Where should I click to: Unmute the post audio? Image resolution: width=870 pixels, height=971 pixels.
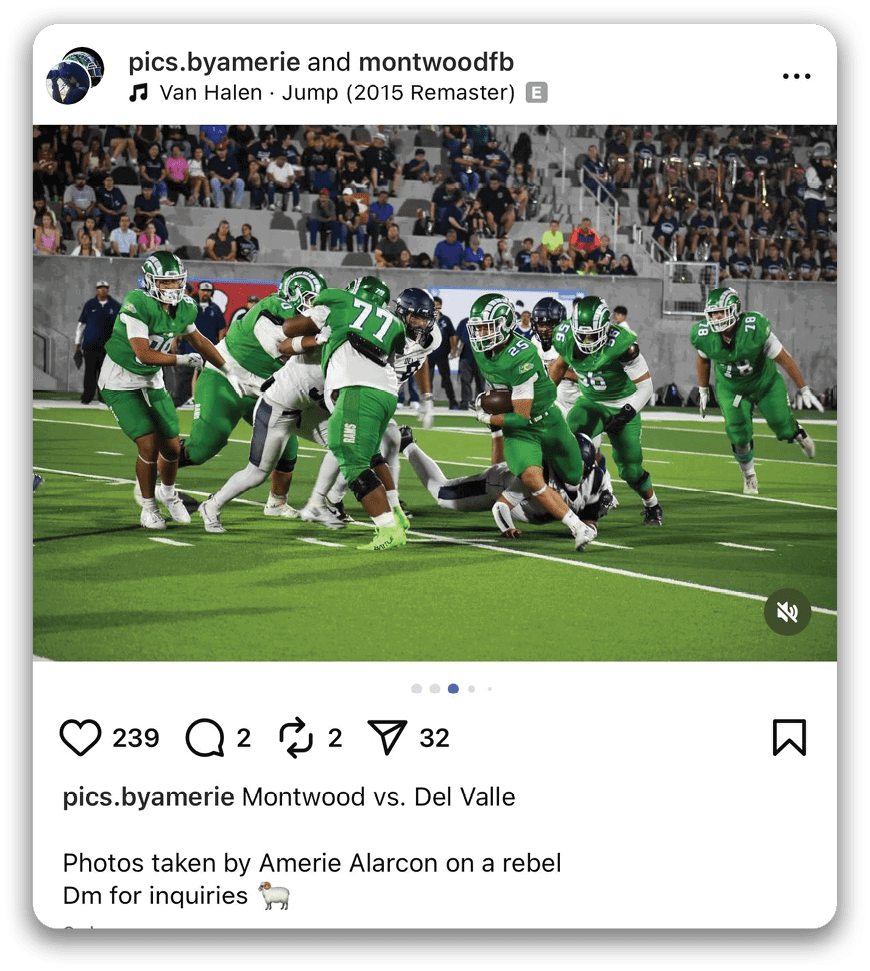pyautogui.click(x=787, y=612)
